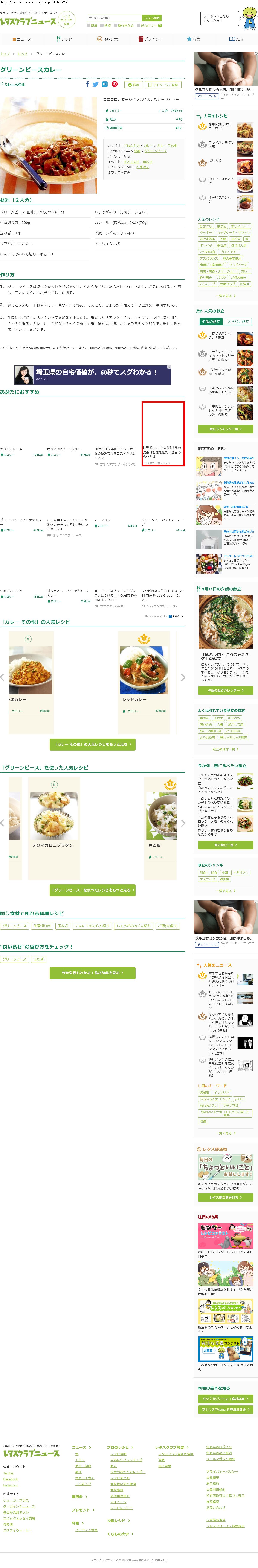Viewport: 258px width, 1568px height.
Task: Go to the 雑誌 navigation tab
Action: [x=236, y=39]
